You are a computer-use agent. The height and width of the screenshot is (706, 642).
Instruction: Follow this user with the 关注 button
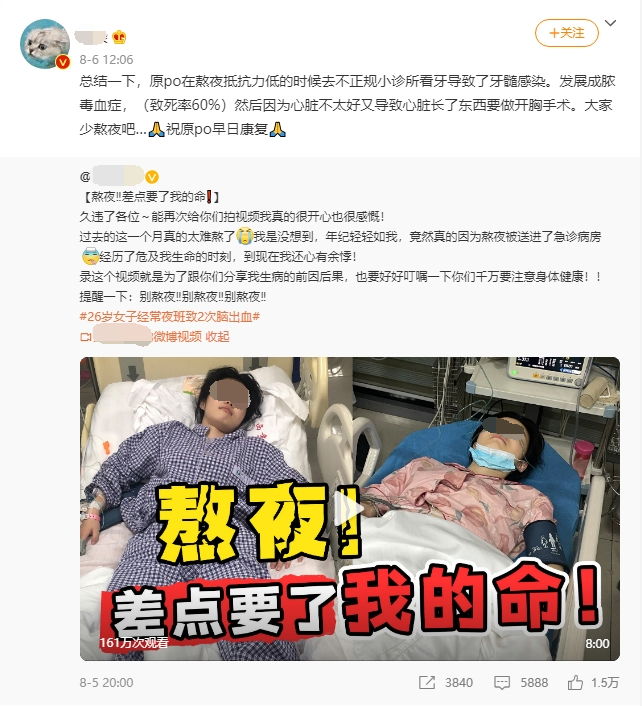pyautogui.click(x=566, y=32)
